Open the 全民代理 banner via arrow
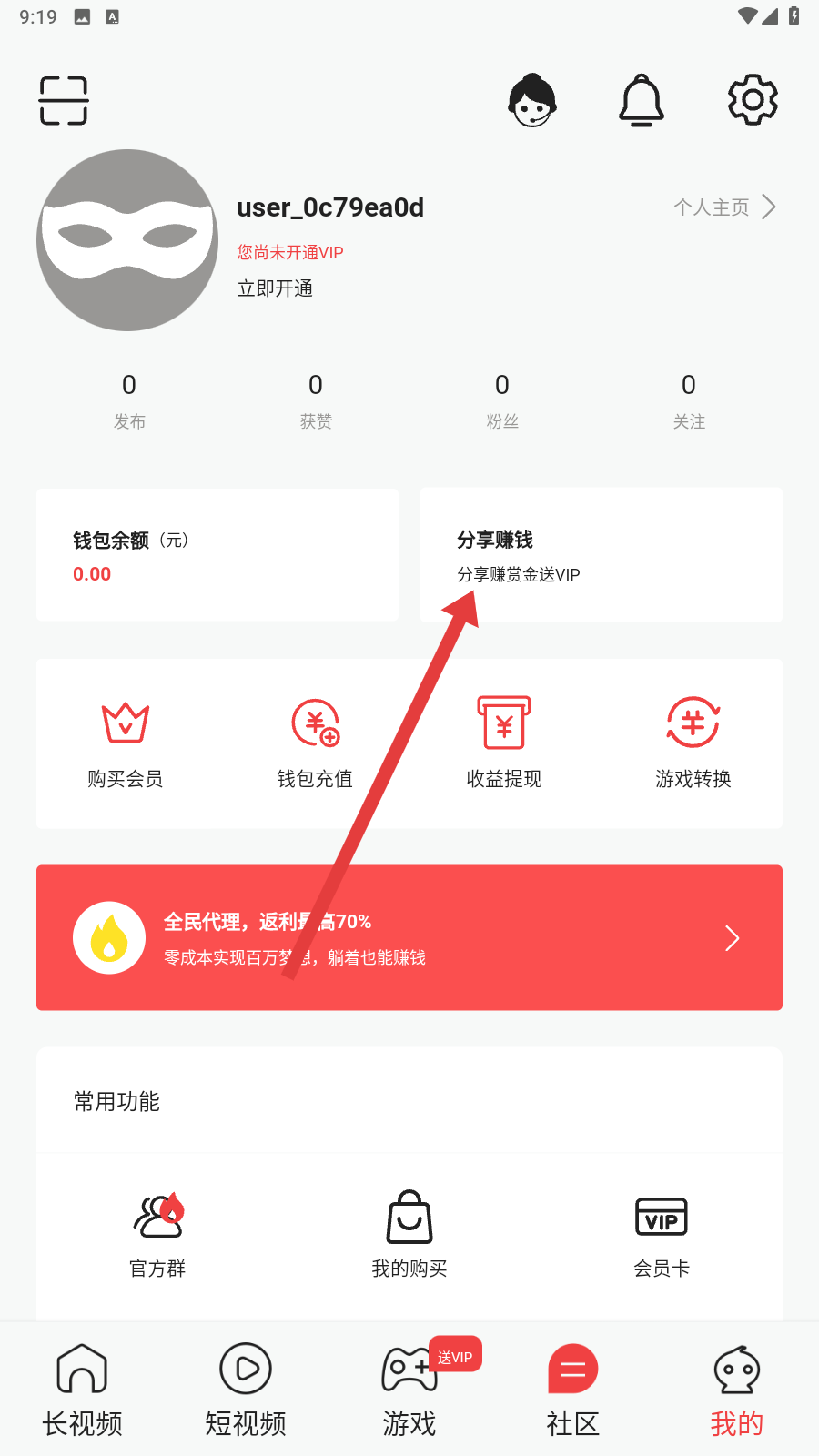This screenshot has width=819, height=1456. (732, 937)
